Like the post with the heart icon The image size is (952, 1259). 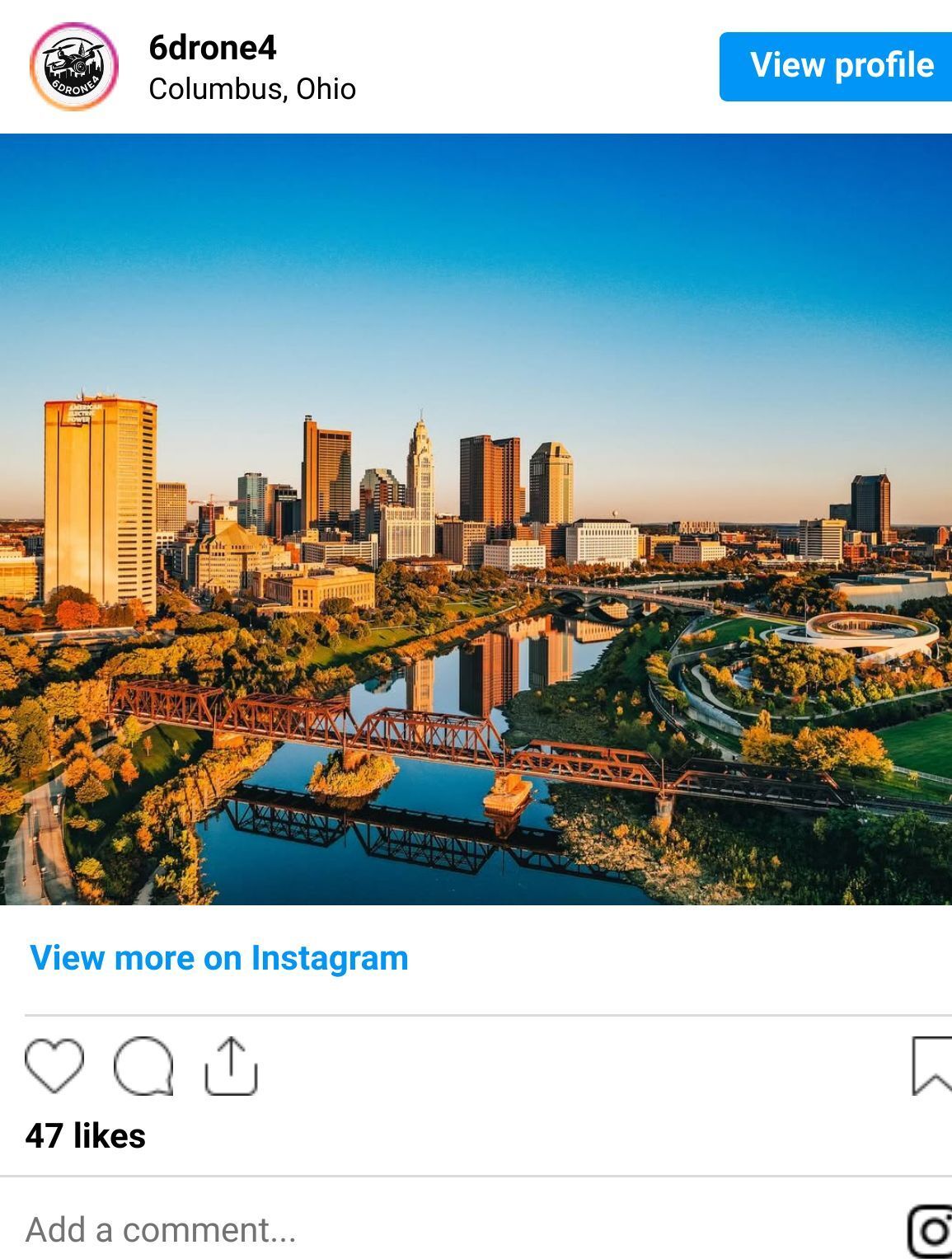pos(54,1066)
